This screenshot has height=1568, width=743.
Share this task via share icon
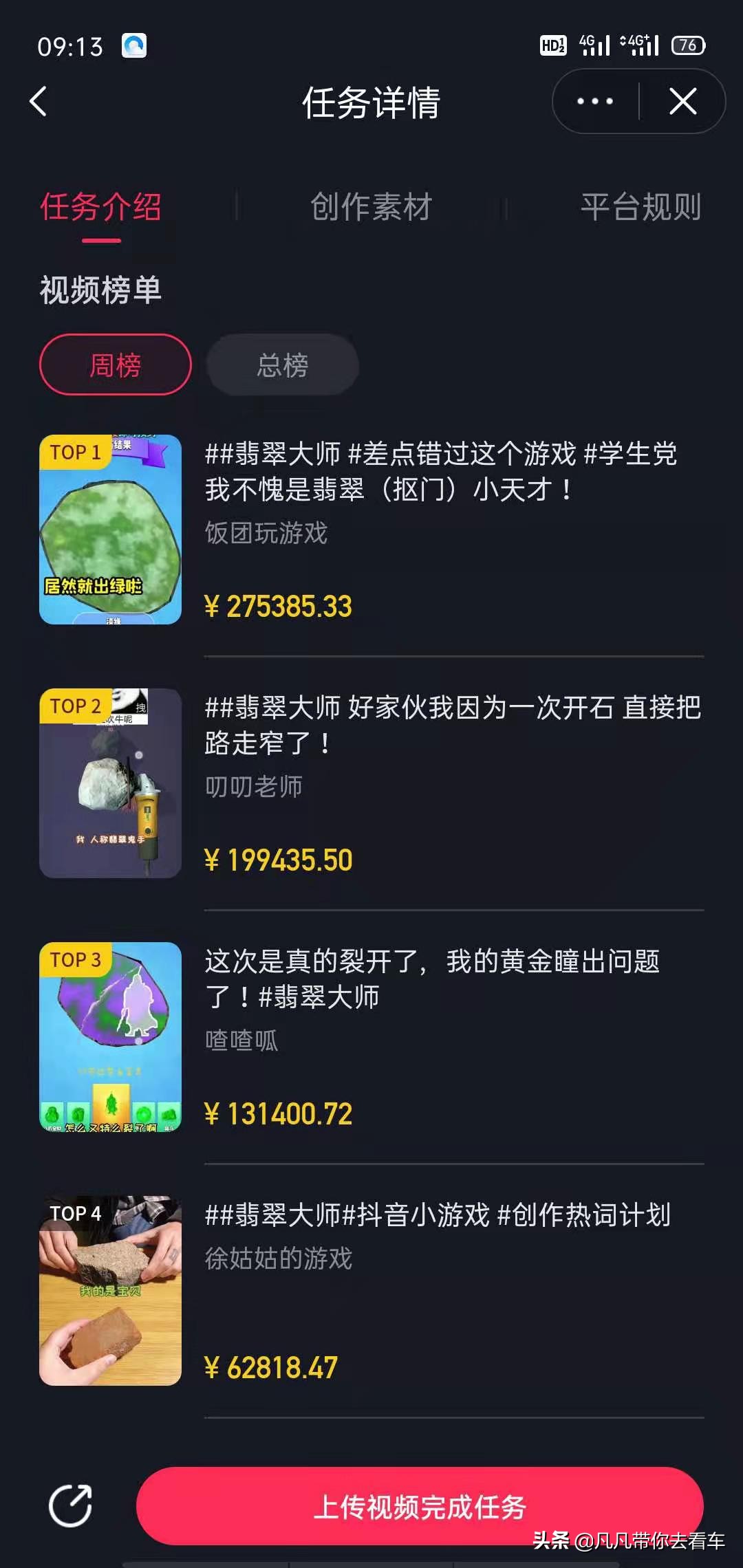tap(71, 1506)
